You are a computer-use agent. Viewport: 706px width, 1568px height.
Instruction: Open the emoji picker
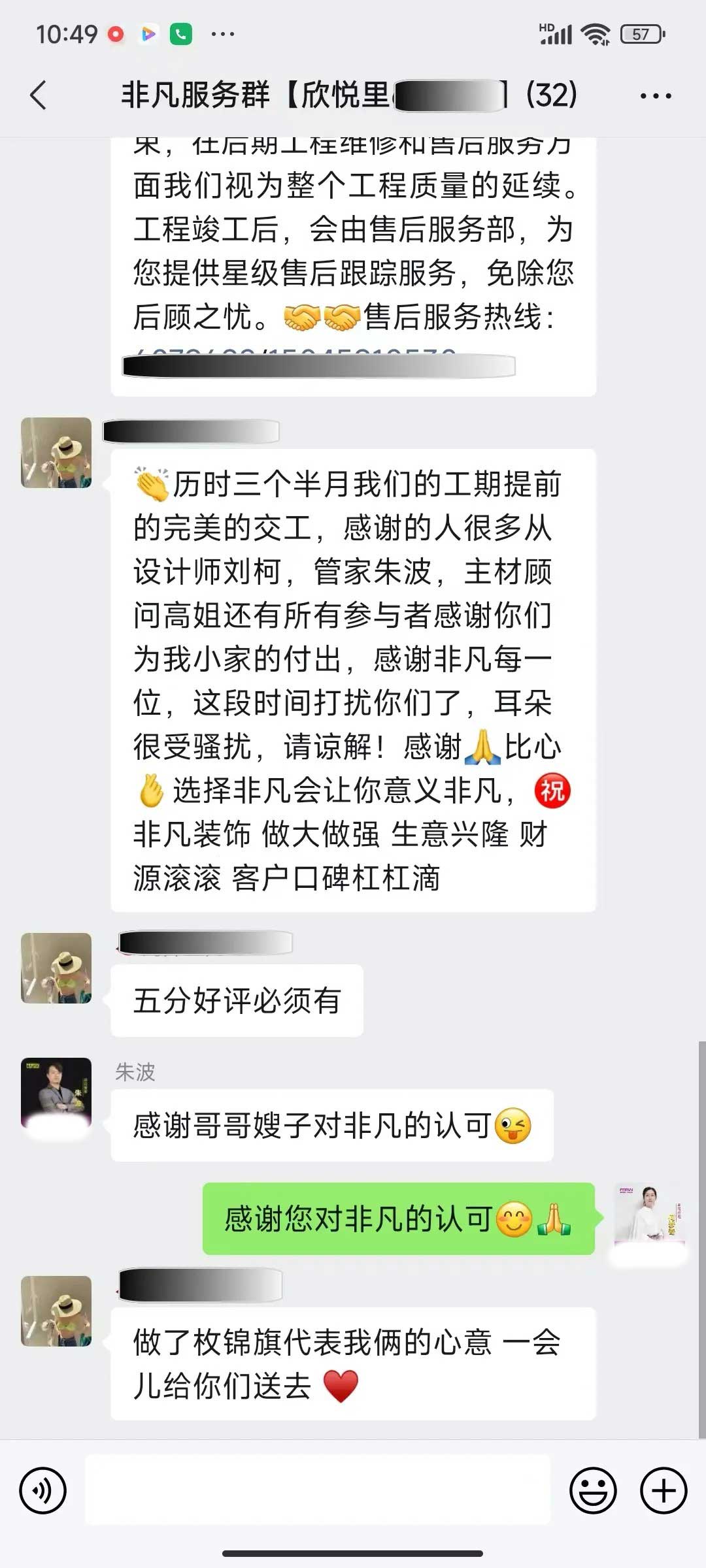click(x=593, y=1490)
